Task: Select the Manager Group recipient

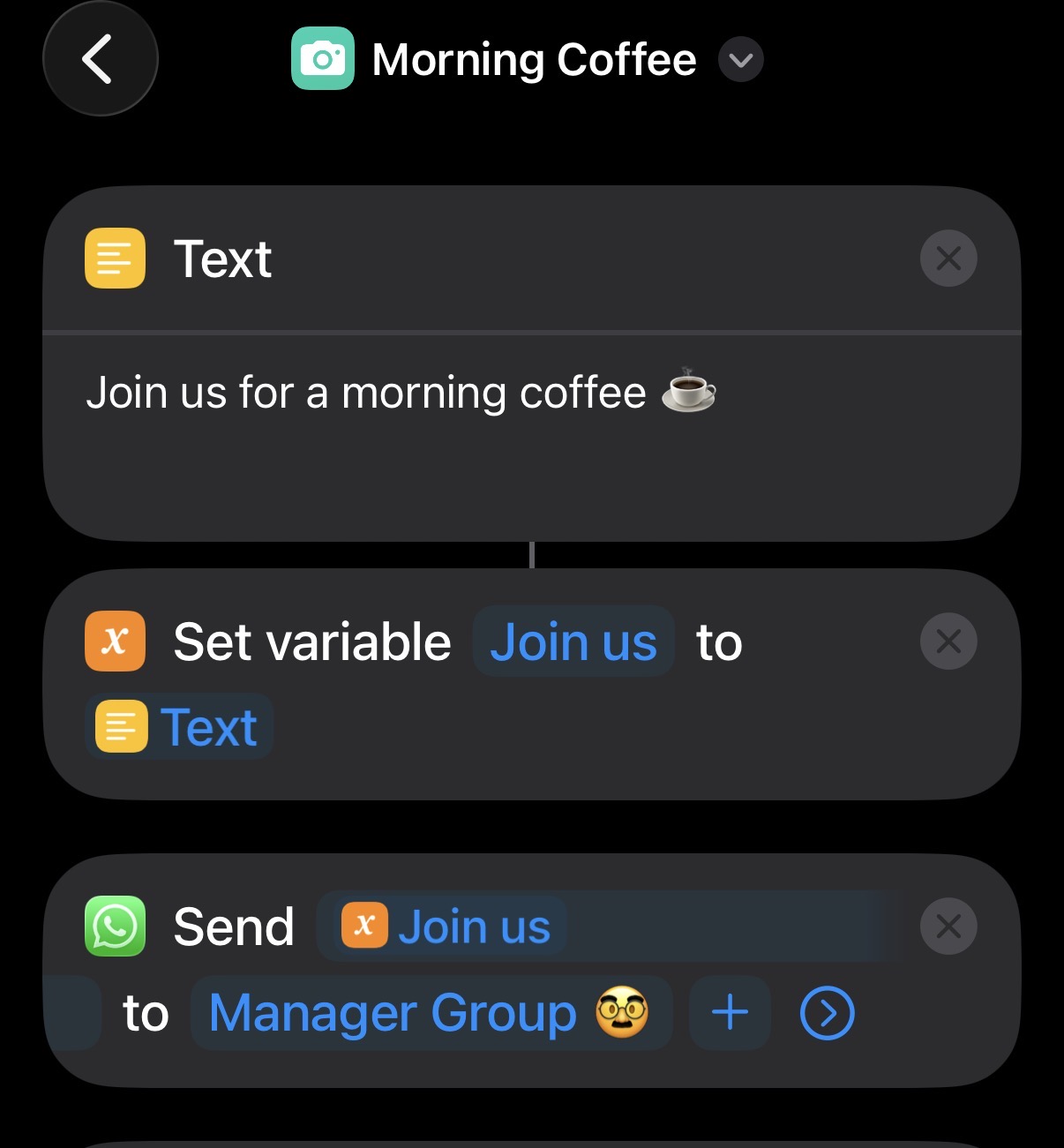Action: (x=430, y=1013)
